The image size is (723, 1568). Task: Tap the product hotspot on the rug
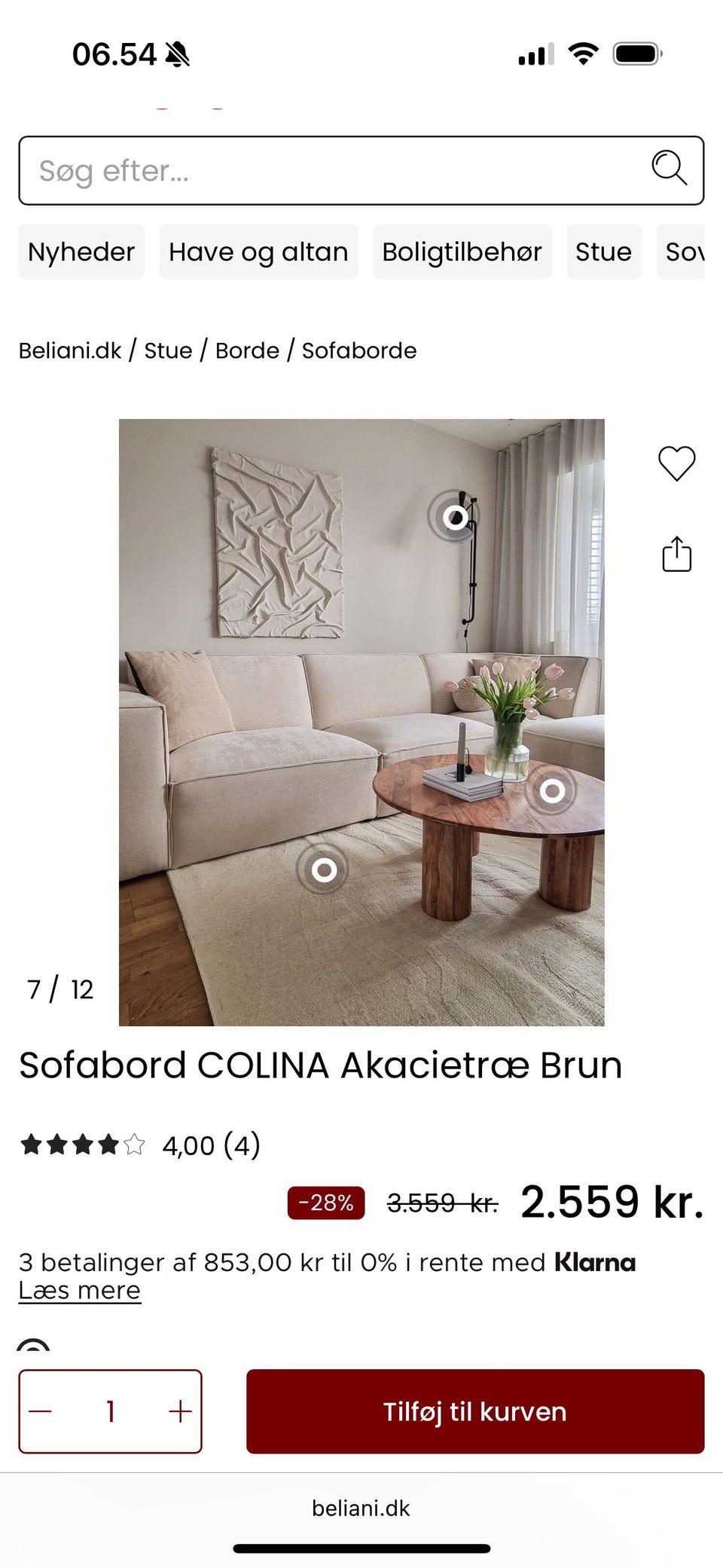tap(324, 870)
